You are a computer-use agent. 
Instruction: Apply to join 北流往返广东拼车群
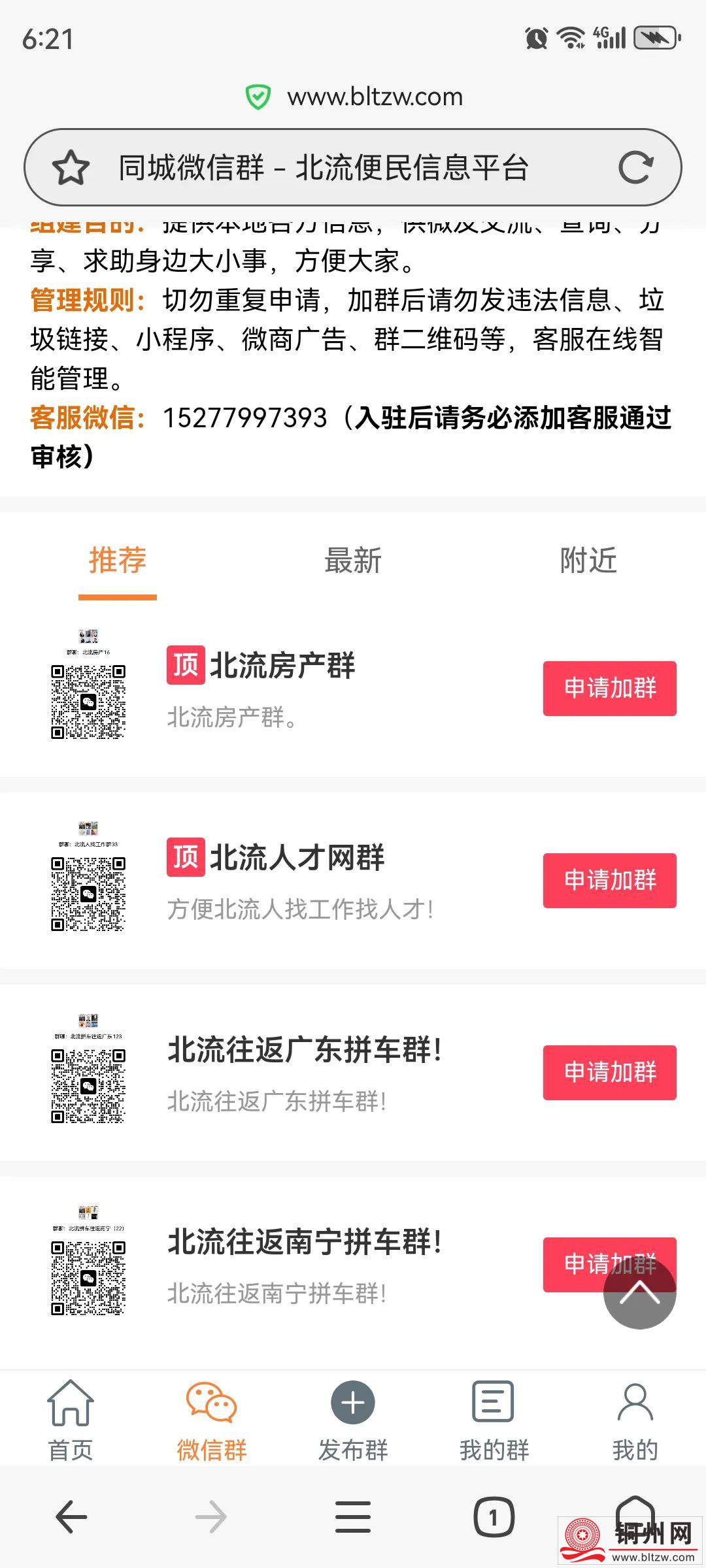[609, 1073]
